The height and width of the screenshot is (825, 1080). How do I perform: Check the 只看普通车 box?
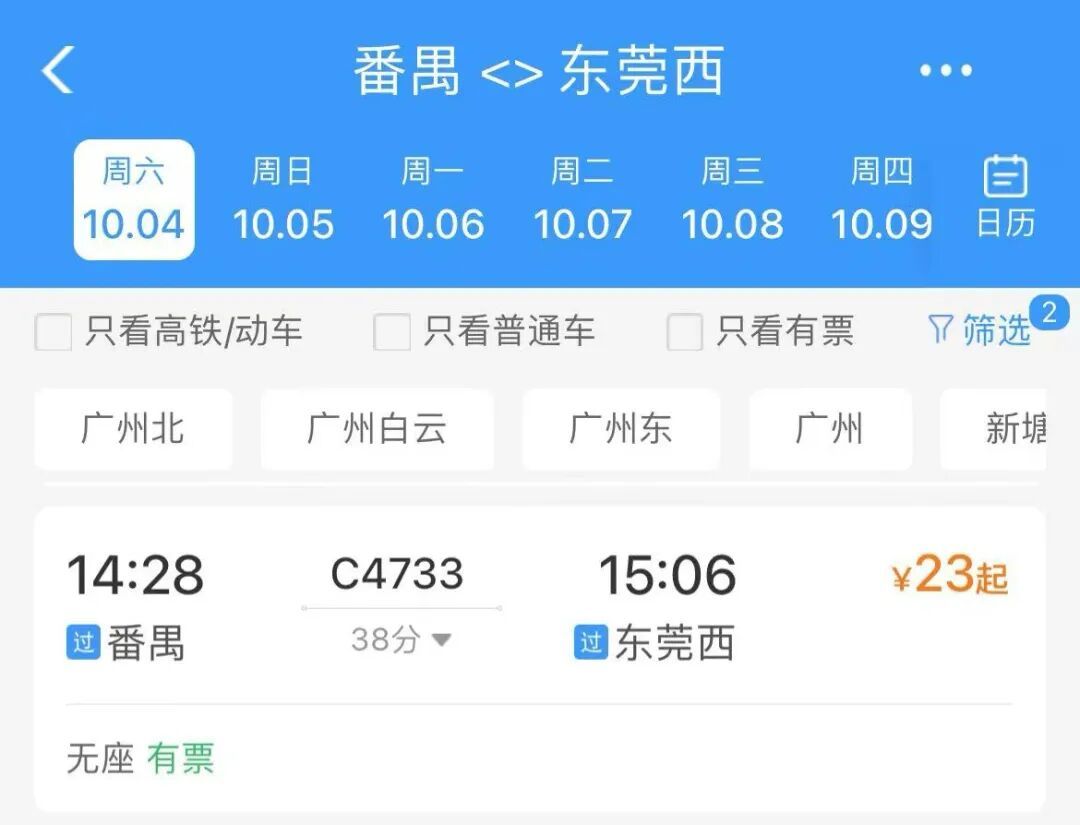(x=392, y=332)
